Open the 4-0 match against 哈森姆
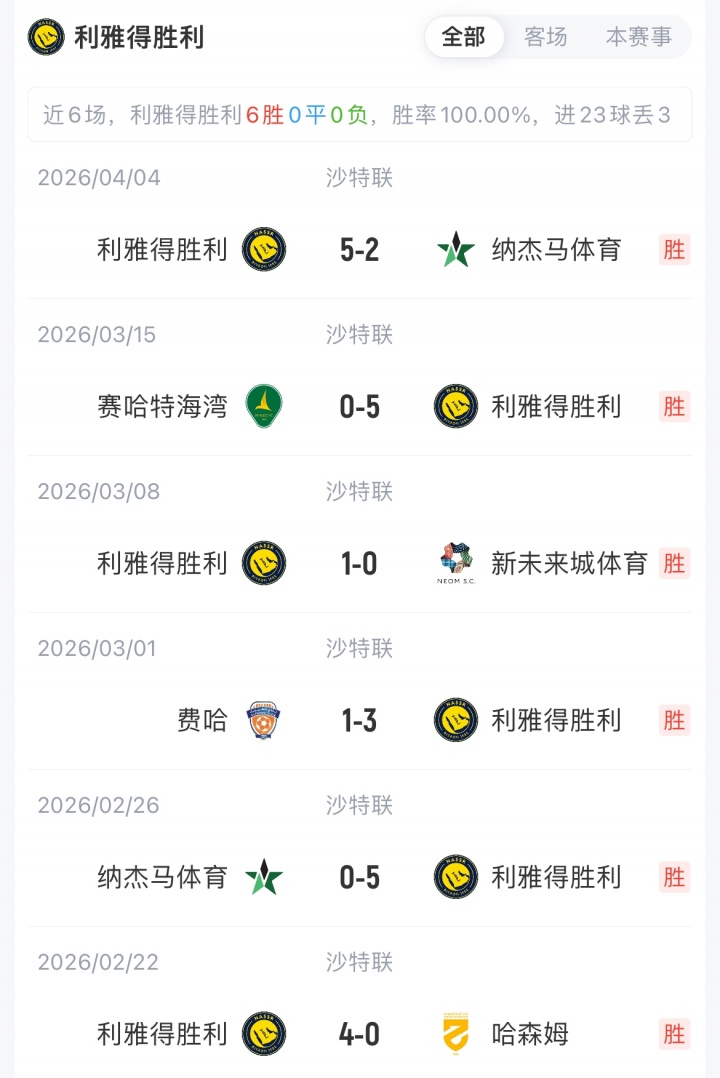 coord(360,1033)
